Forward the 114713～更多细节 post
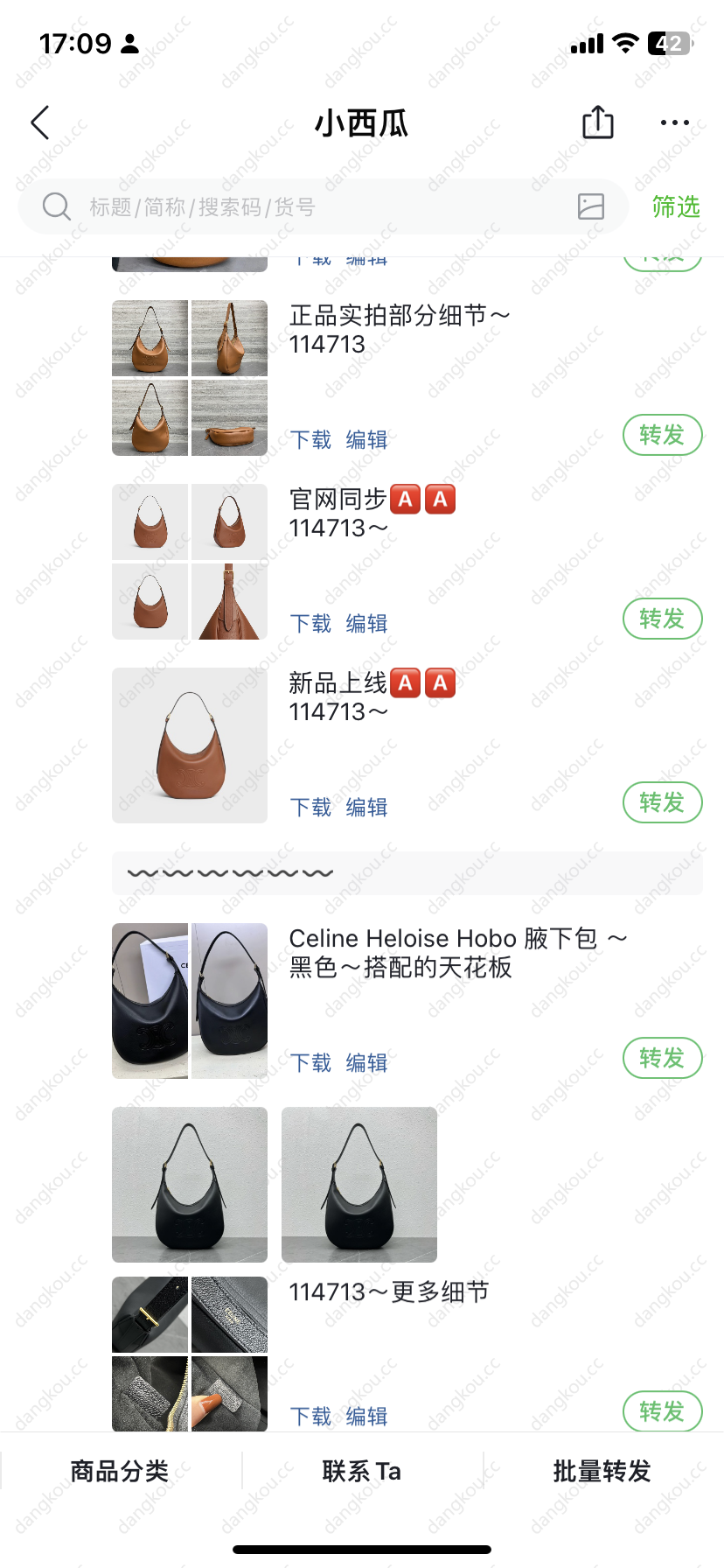 point(662,1411)
